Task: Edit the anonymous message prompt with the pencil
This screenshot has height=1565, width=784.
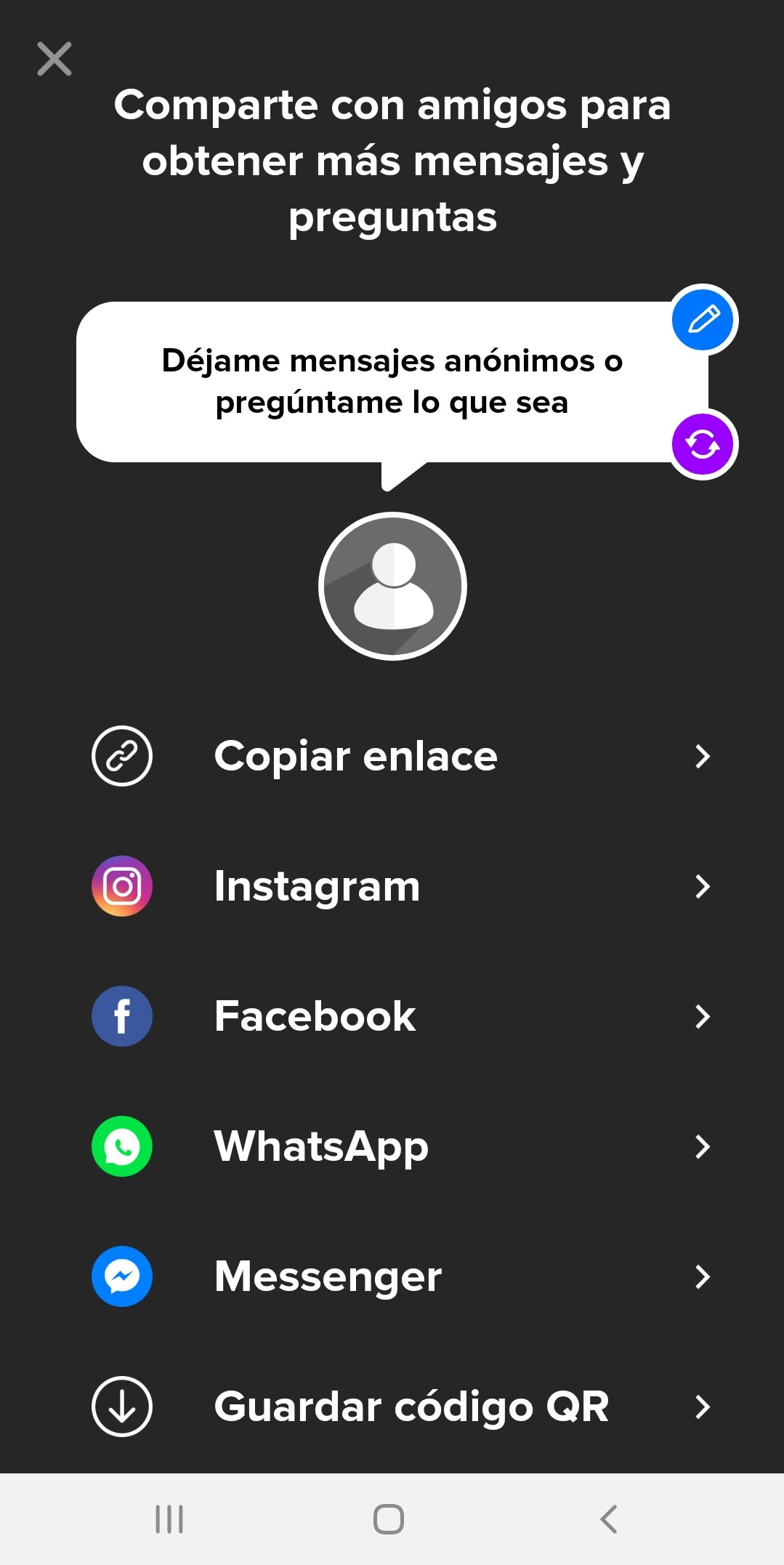Action: pos(703,320)
